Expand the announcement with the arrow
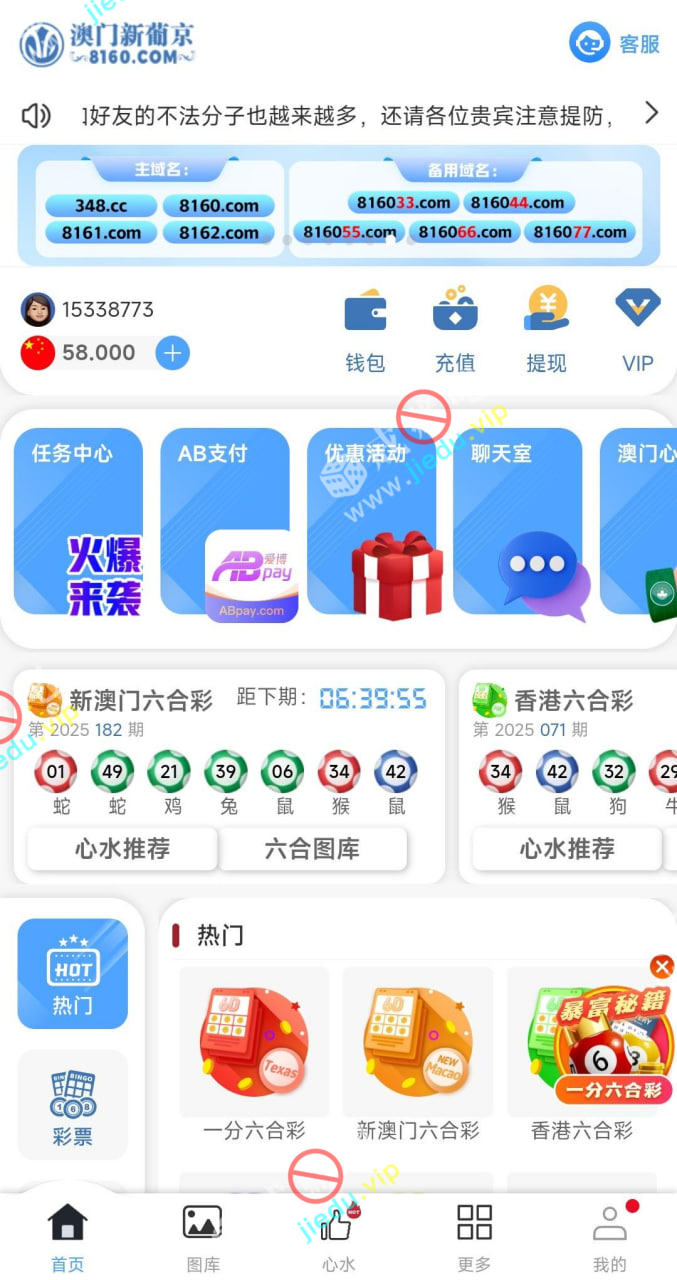 651,113
